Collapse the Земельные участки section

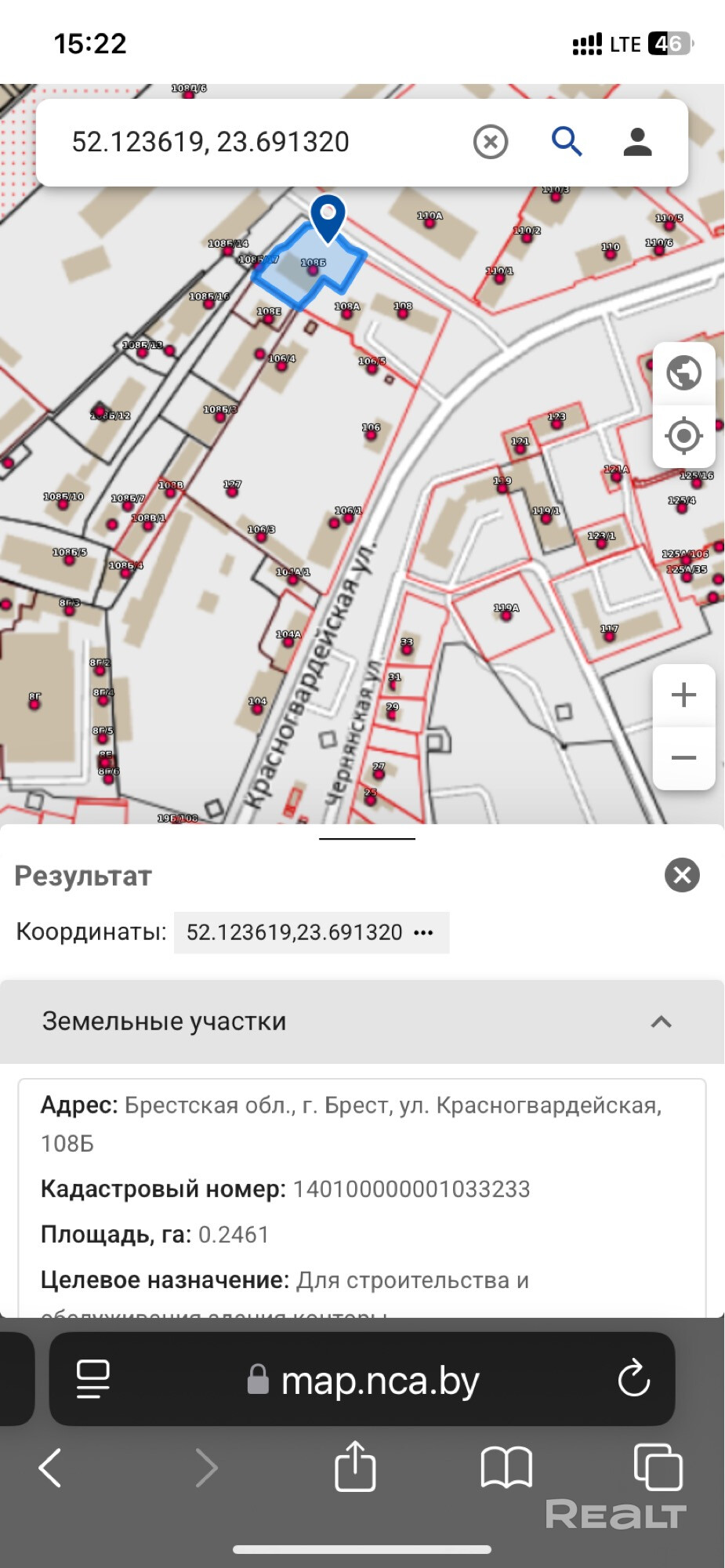pyautogui.click(x=661, y=1022)
